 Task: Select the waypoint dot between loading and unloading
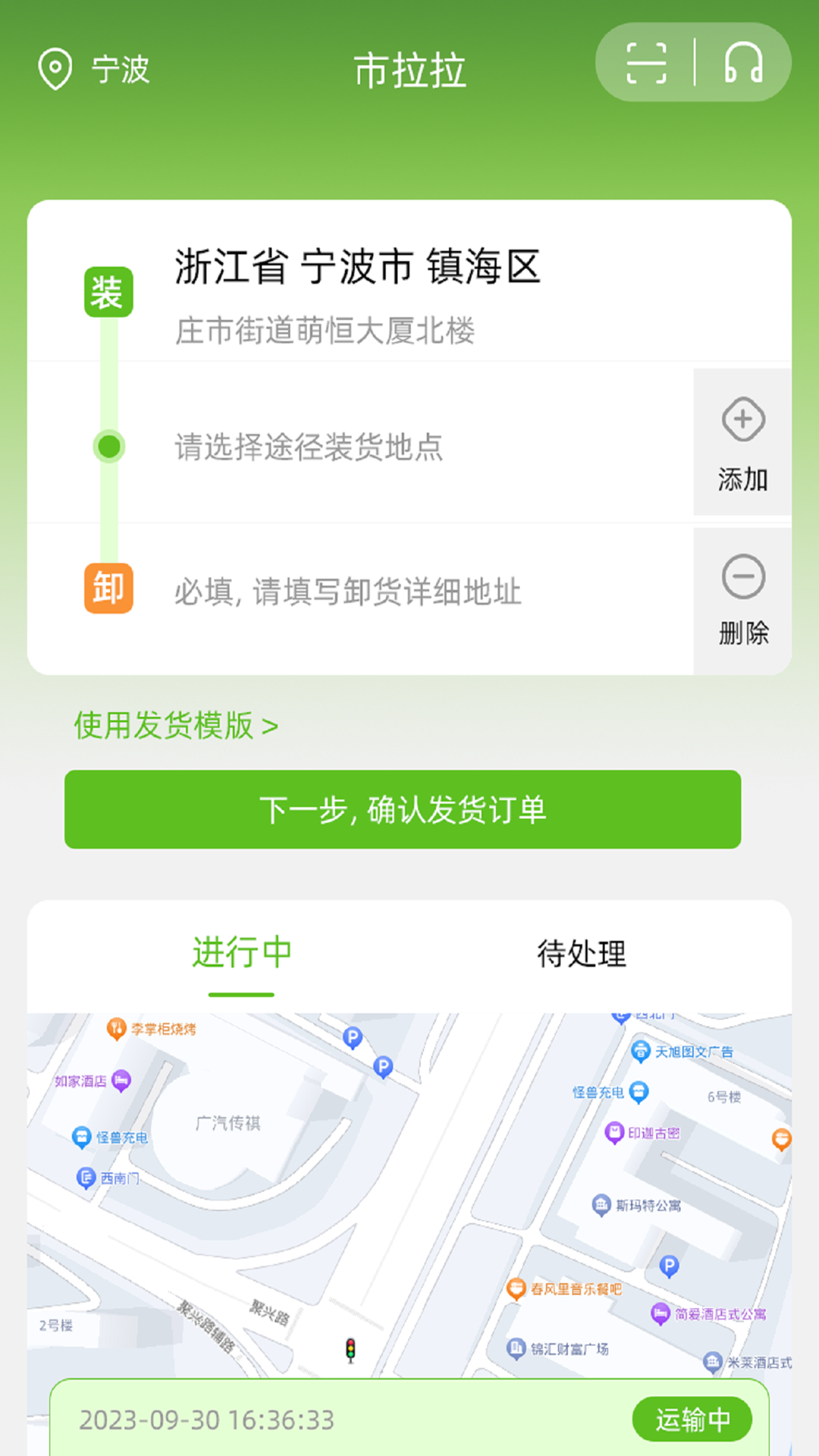pos(108,447)
